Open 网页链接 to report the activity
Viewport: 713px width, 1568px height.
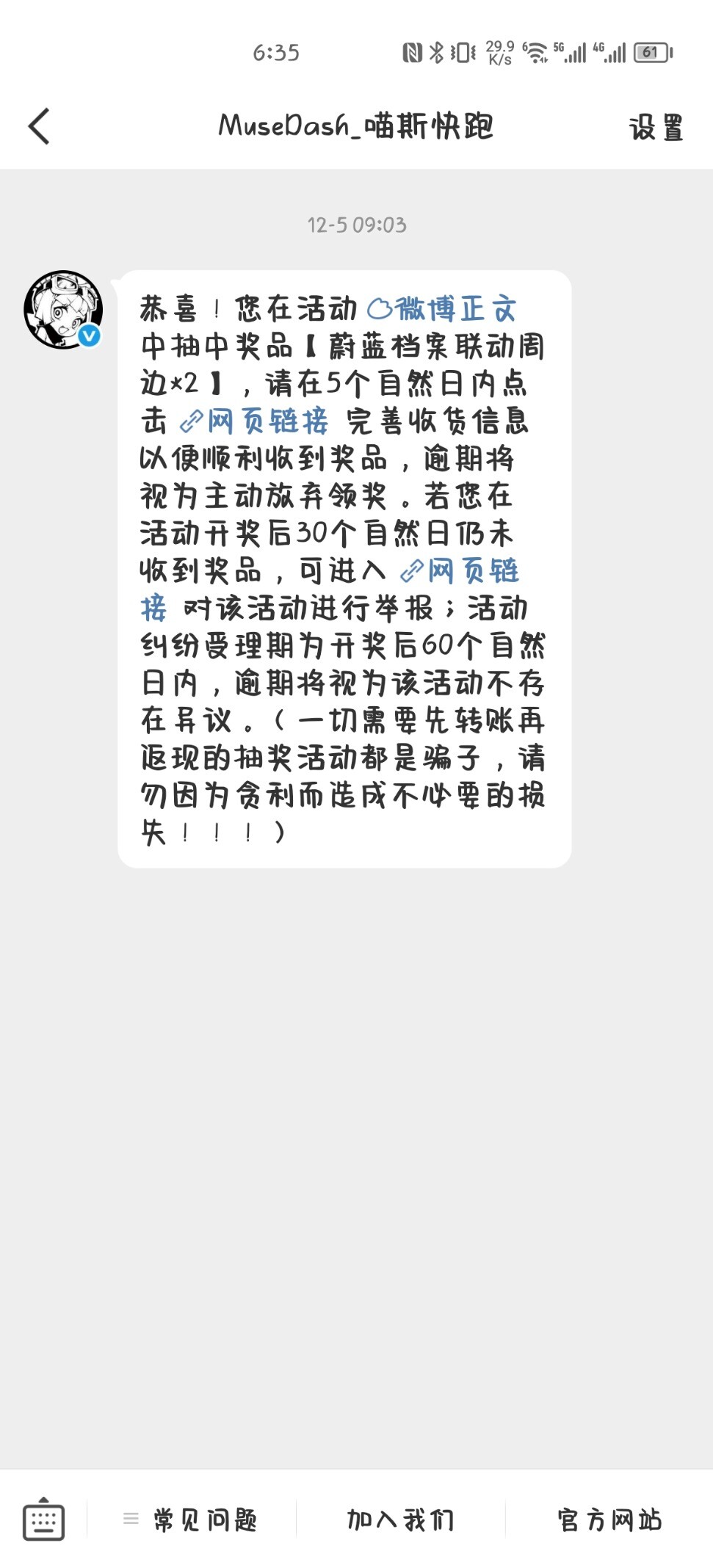[x=460, y=571]
